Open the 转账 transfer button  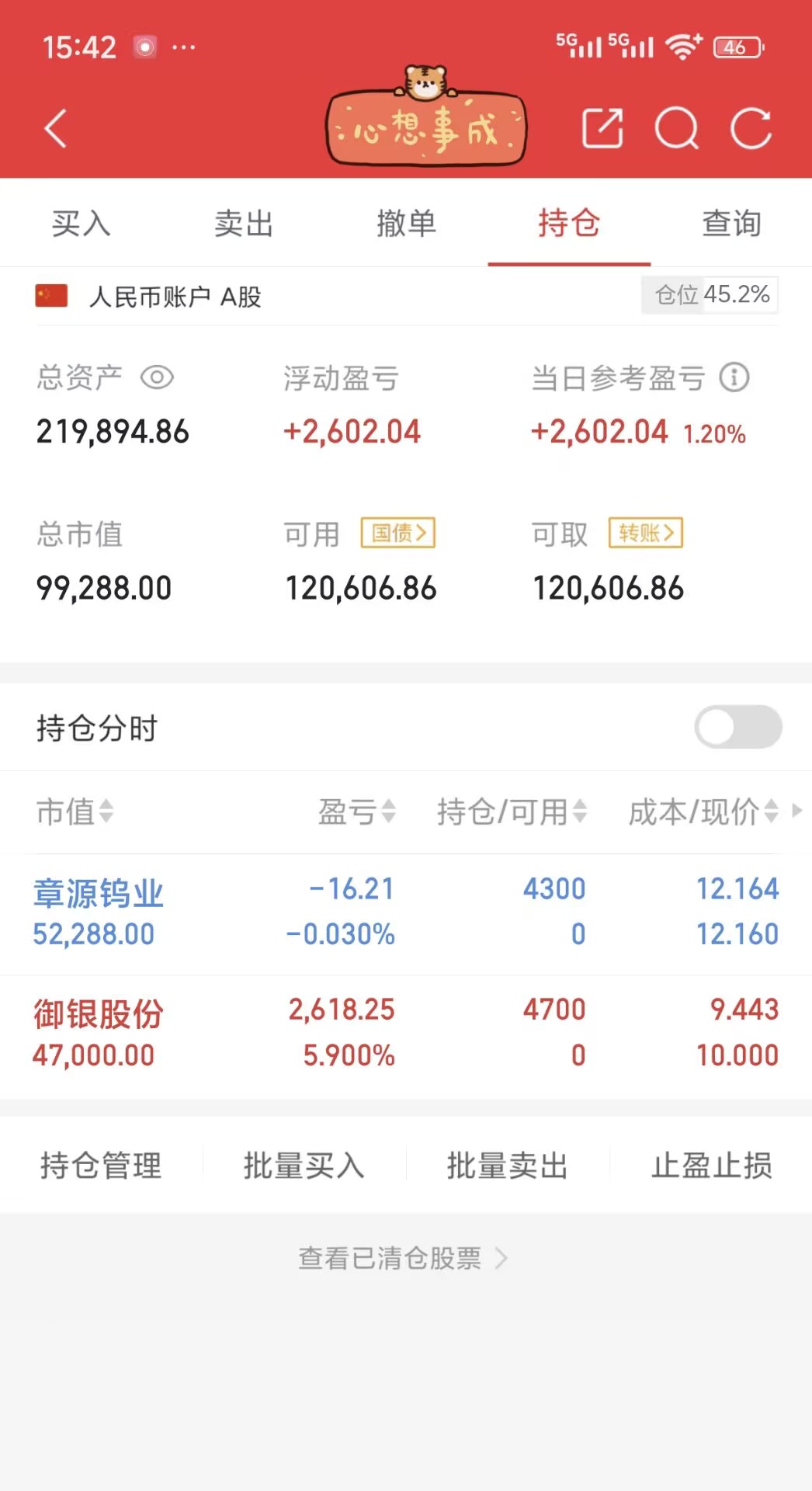[646, 533]
